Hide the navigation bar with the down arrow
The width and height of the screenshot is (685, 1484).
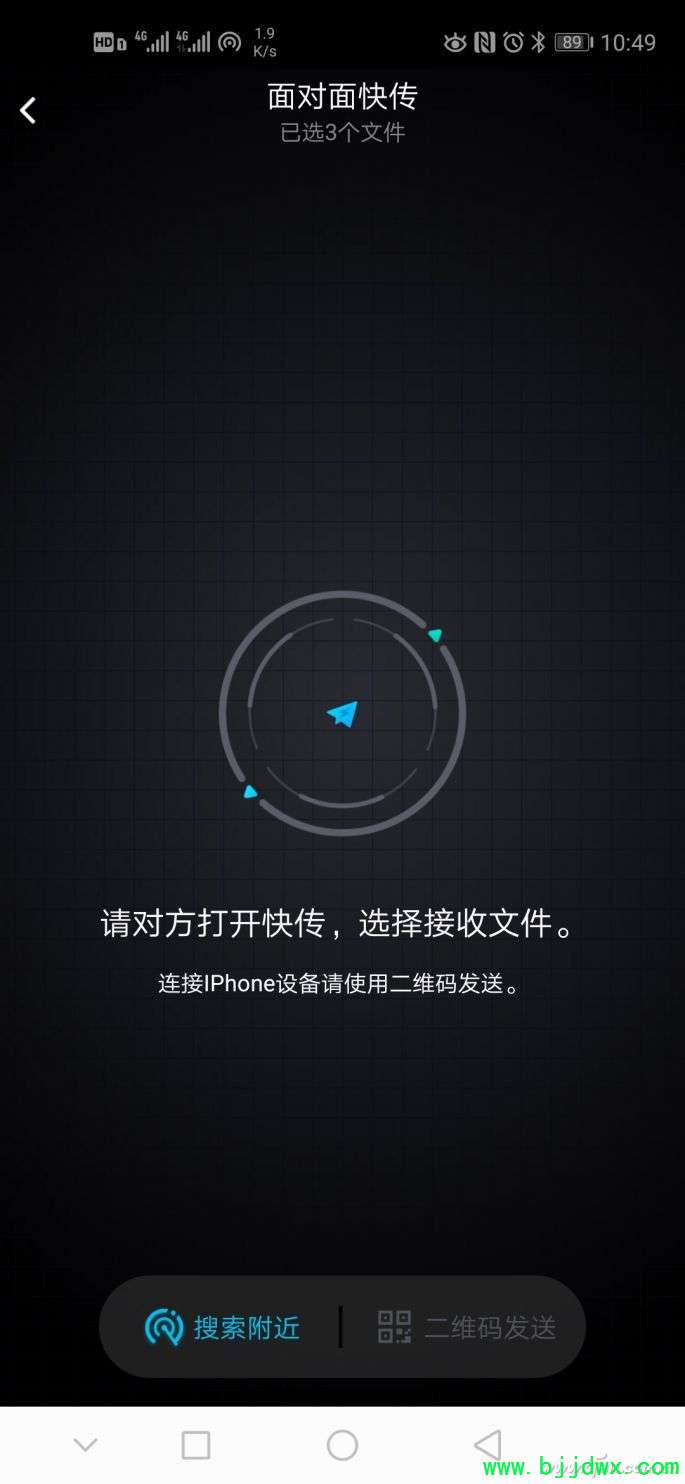click(86, 1445)
